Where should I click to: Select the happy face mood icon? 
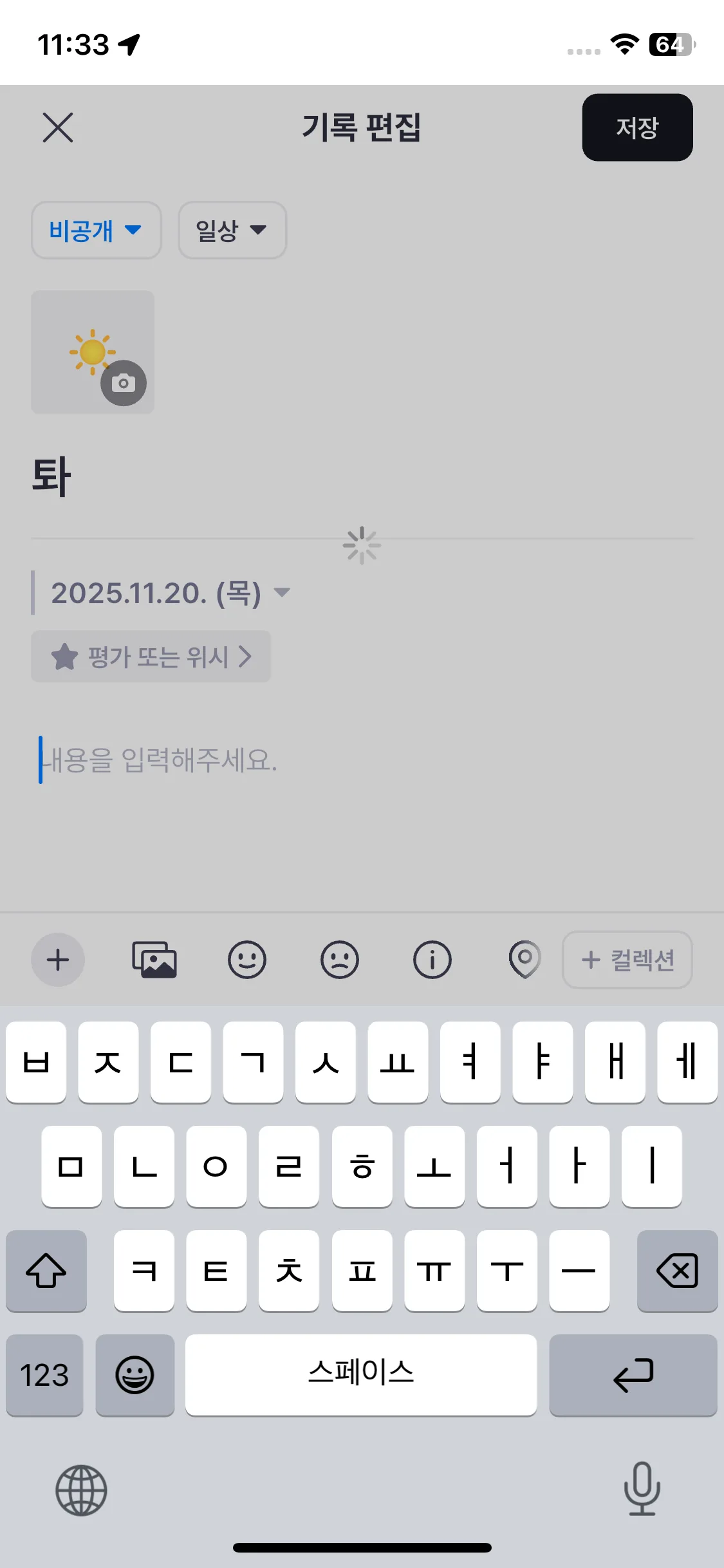tap(248, 960)
